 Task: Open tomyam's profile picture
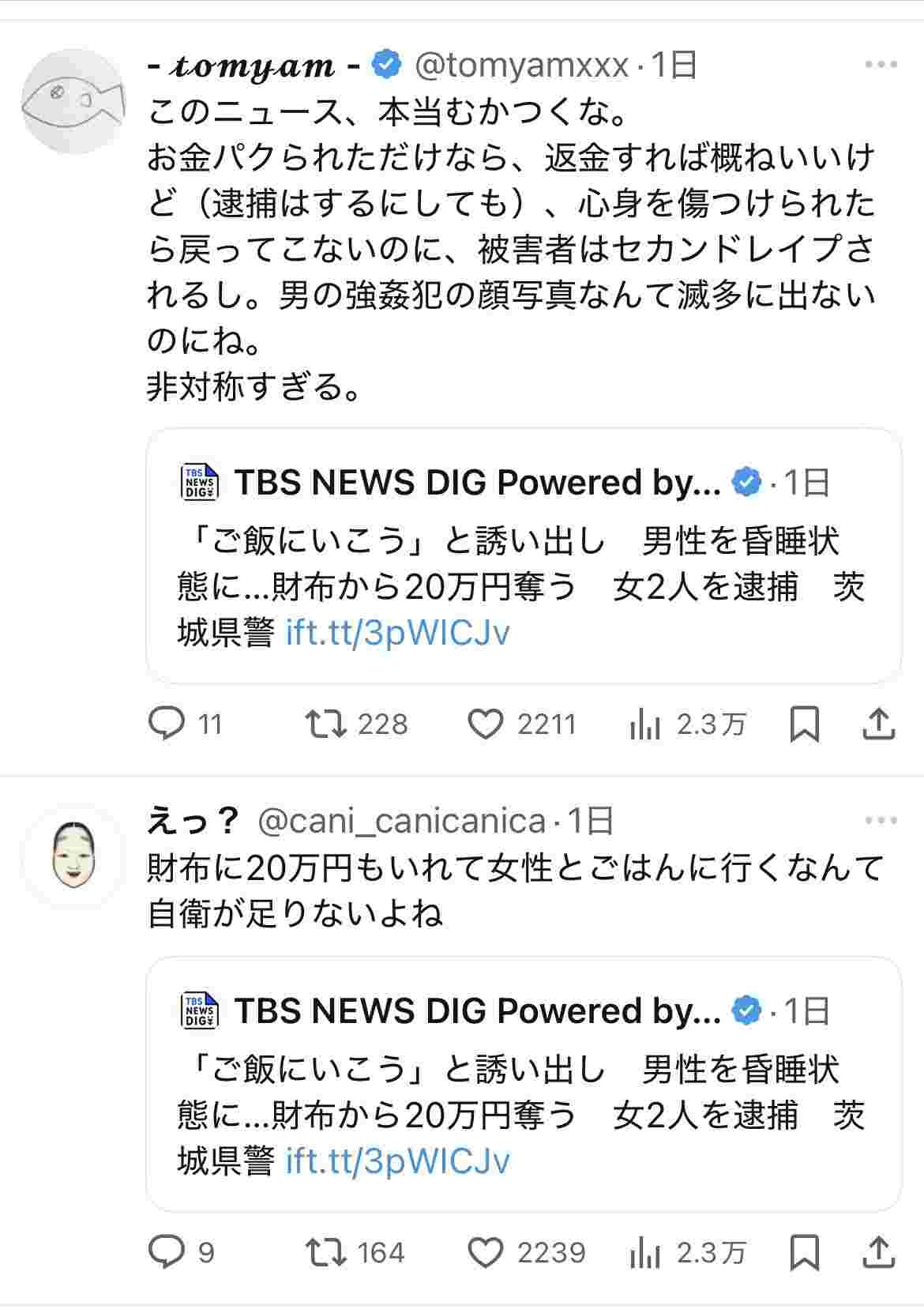tap(73, 101)
